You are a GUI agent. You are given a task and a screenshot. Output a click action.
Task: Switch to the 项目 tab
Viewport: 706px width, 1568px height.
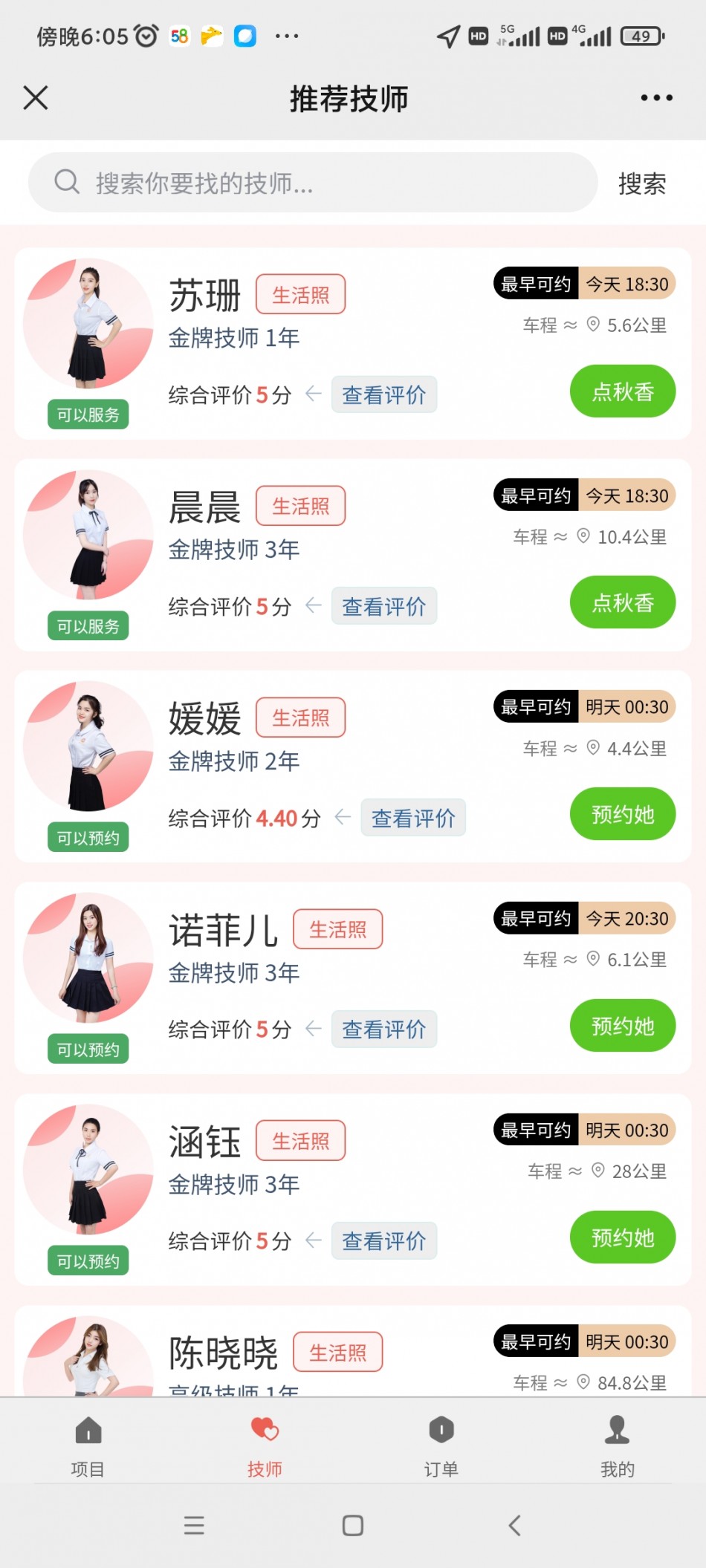88,1446
